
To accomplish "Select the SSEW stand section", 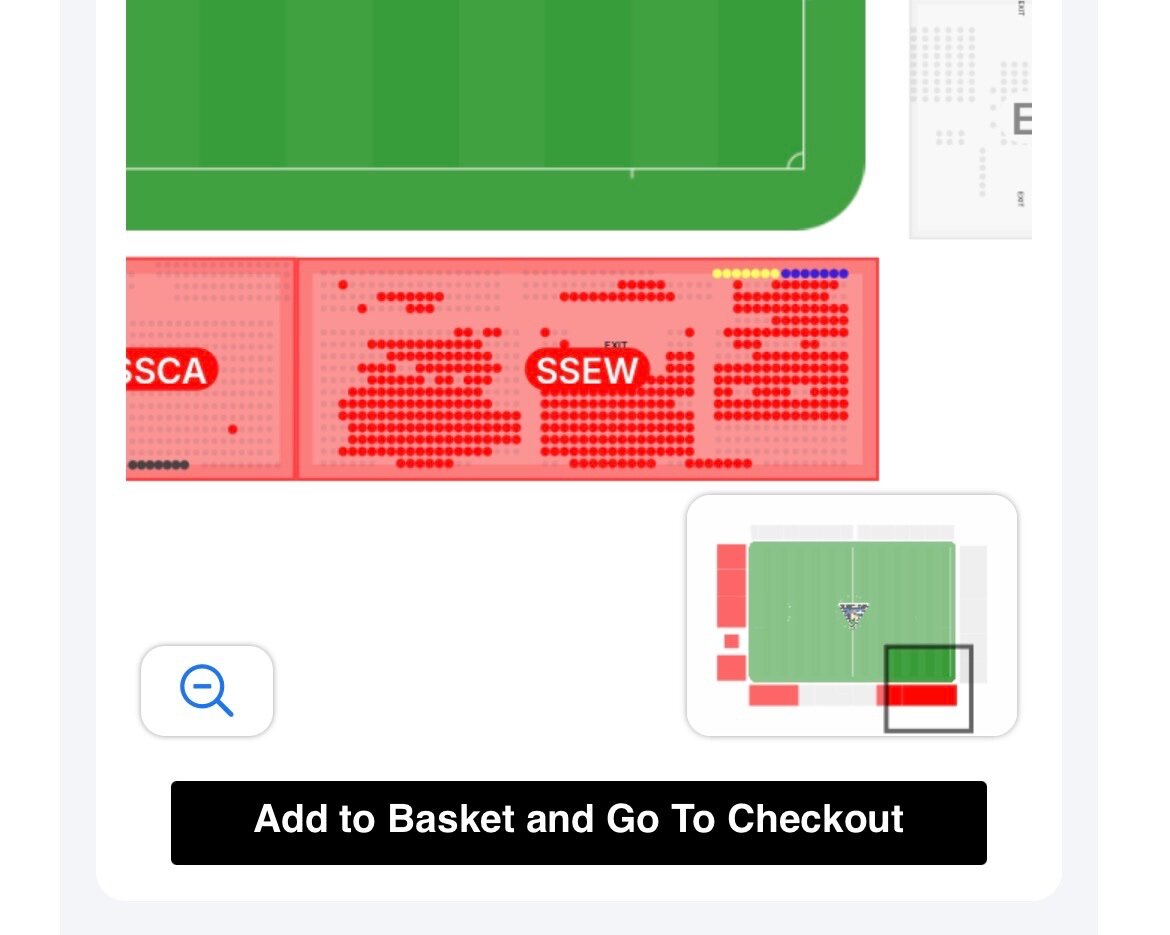I will [586, 371].
